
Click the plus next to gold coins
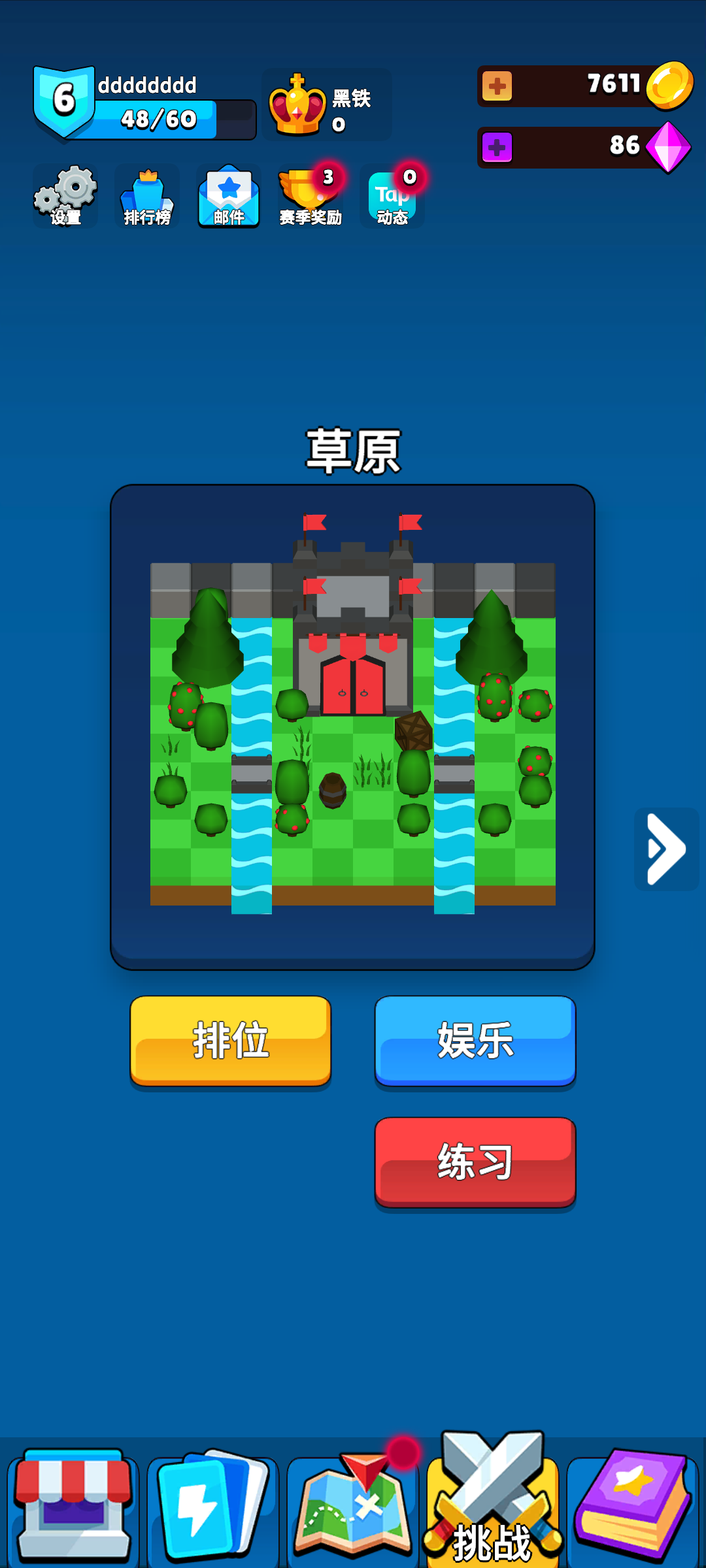pyautogui.click(x=498, y=85)
